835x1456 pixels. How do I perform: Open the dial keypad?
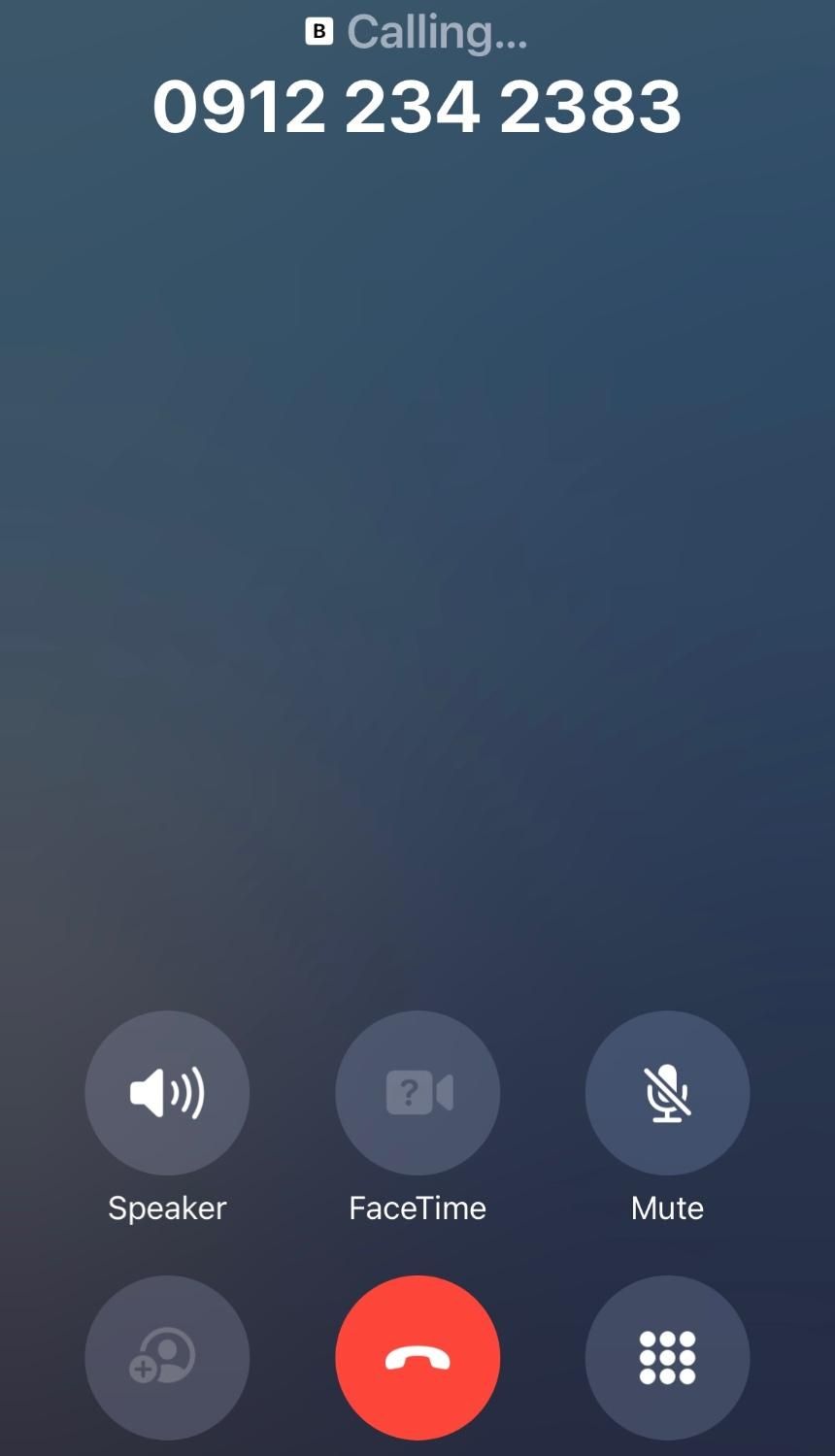coord(667,1357)
